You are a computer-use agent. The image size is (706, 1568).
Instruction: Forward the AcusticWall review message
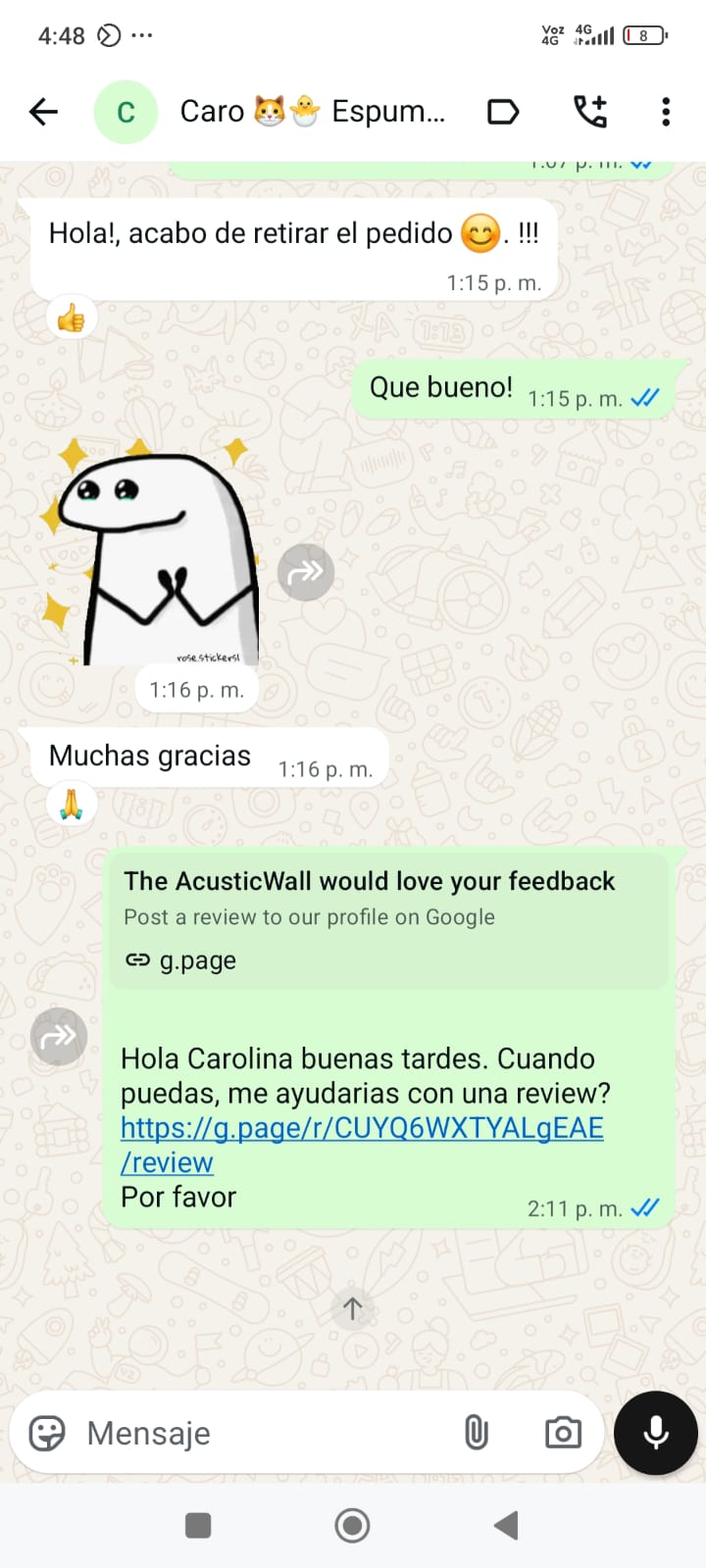pyautogui.click(x=59, y=1036)
